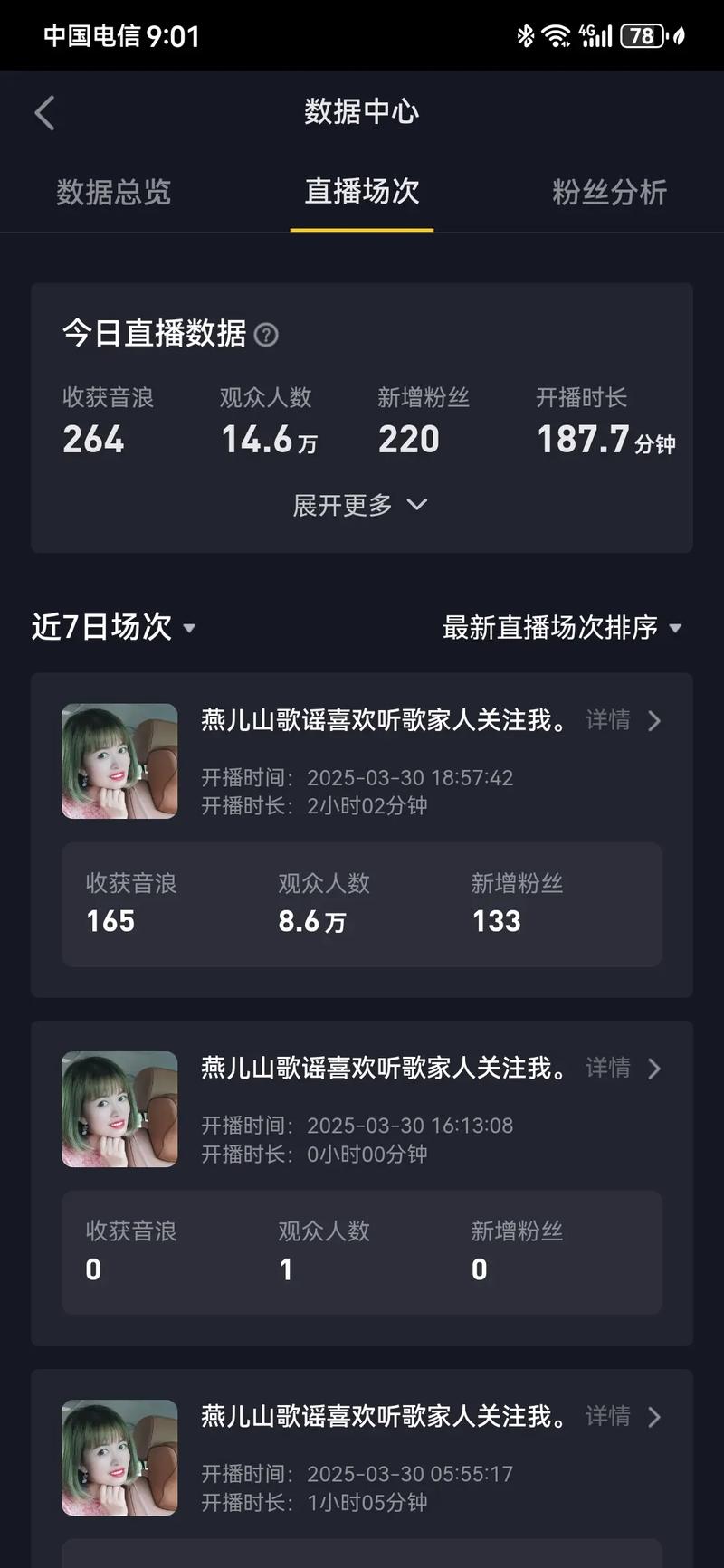The image size is (724, 1568).
Task: Open 详情 for the 18:57 live session
Action: coord(607,720)
